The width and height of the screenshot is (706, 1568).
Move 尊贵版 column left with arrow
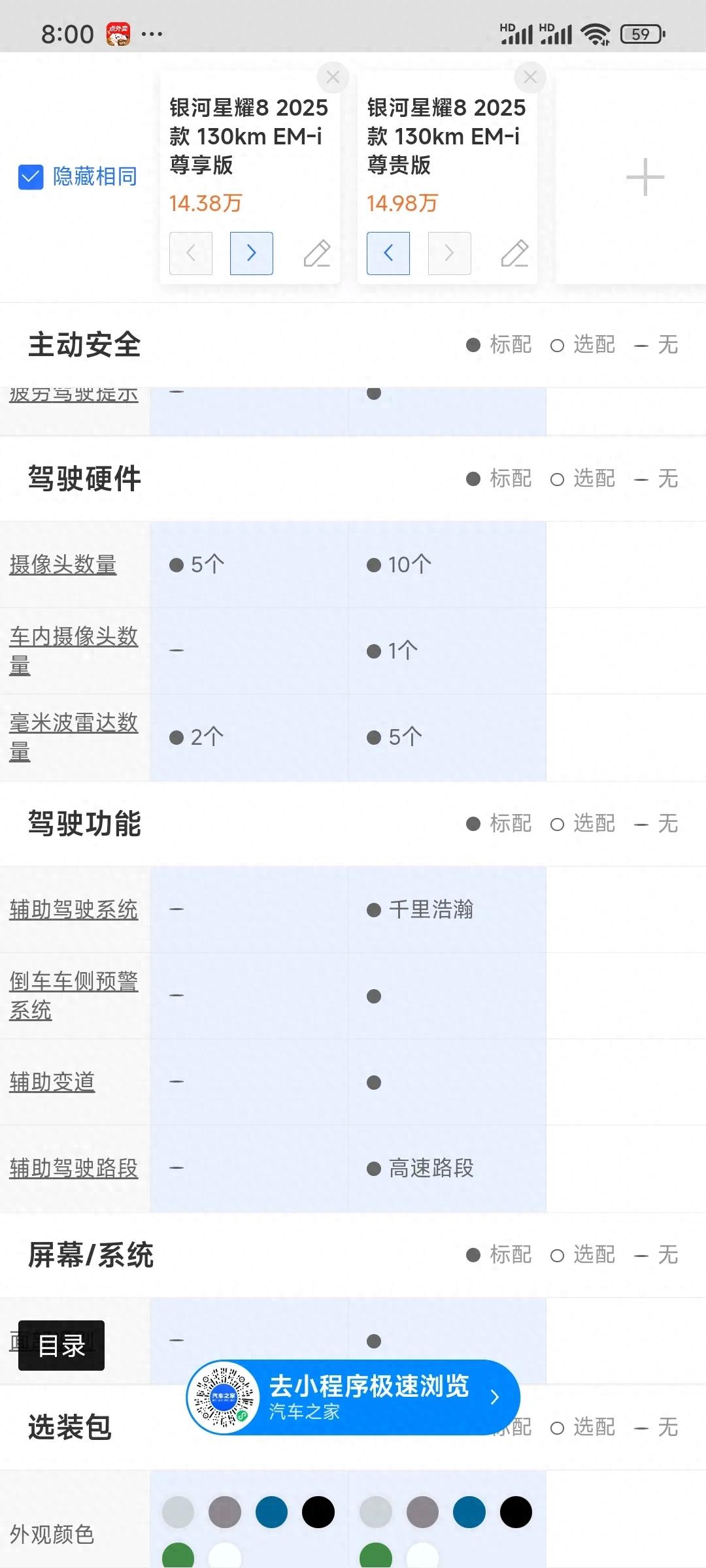point(388,253)
